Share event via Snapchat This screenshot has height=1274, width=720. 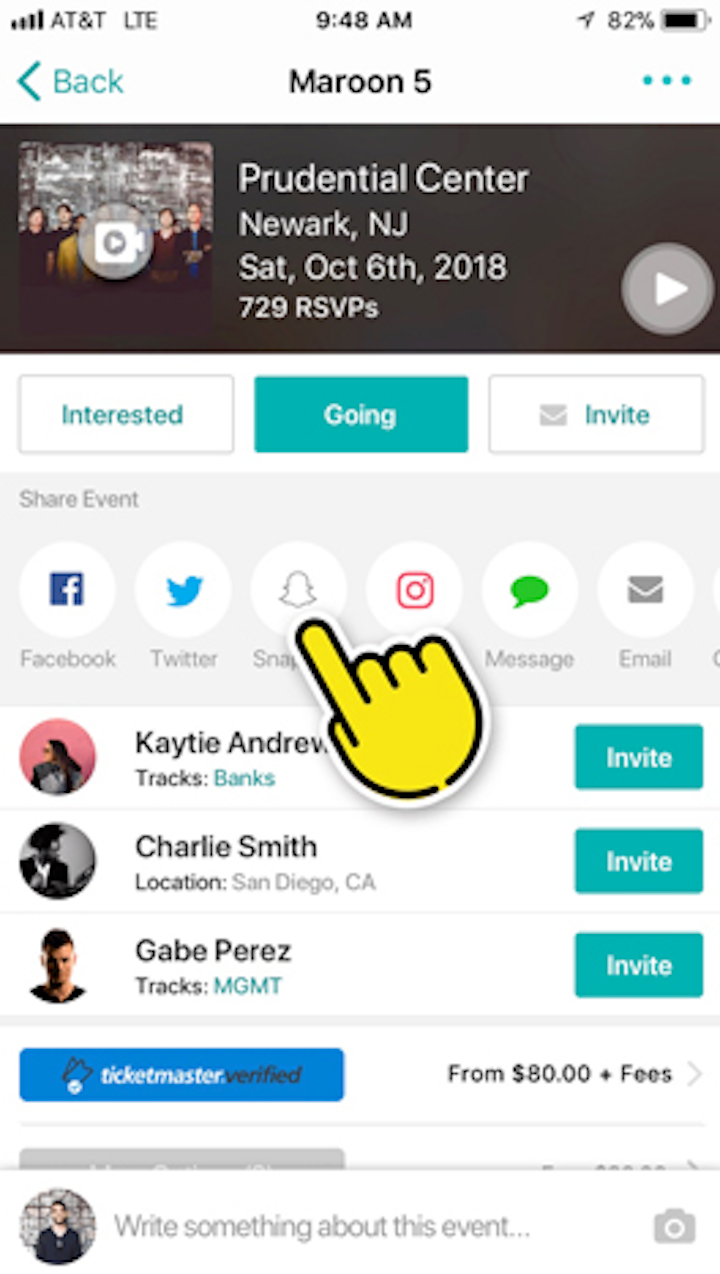pyautogui.click(x=298, y=590)
